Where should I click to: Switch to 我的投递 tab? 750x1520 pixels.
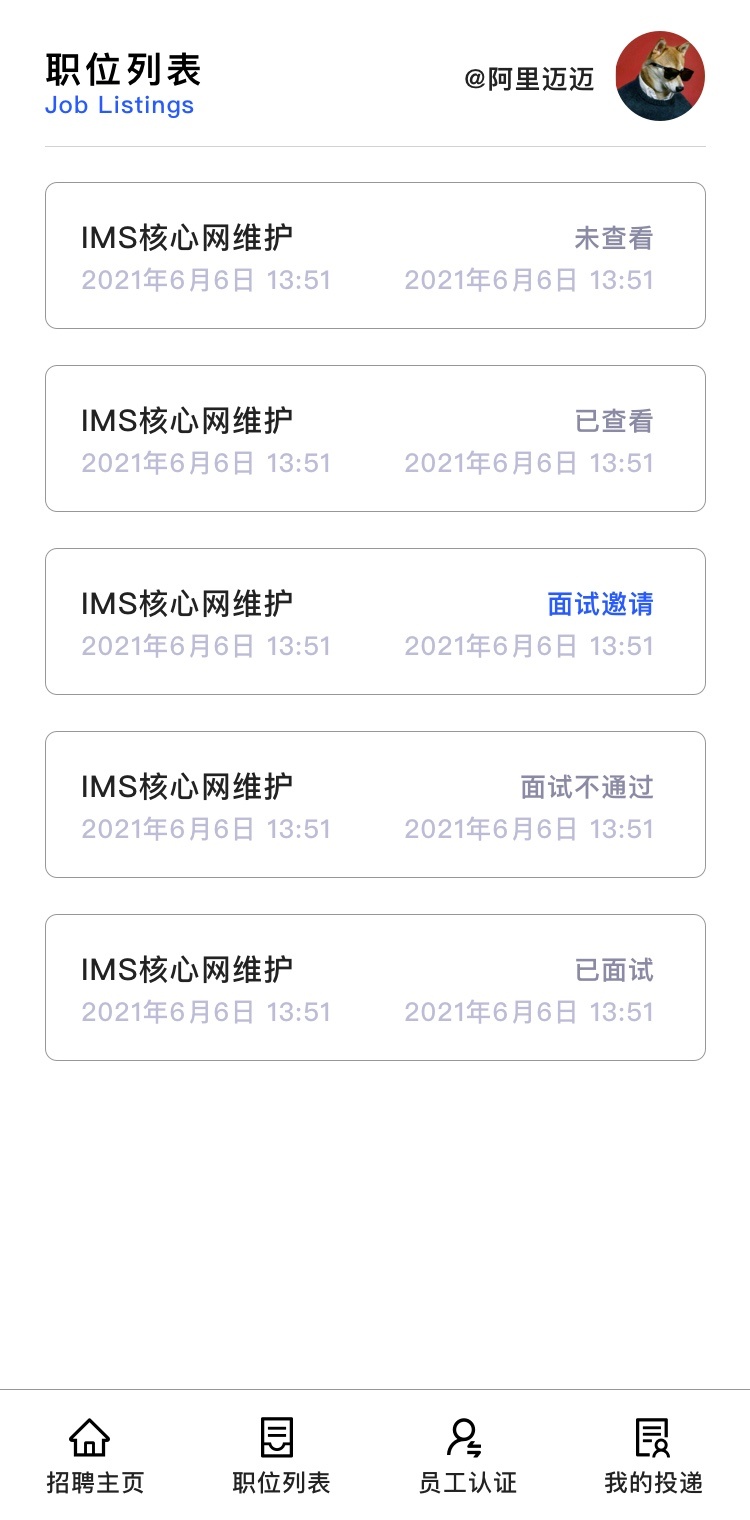pyautogui.click(x=653, y=1455)
